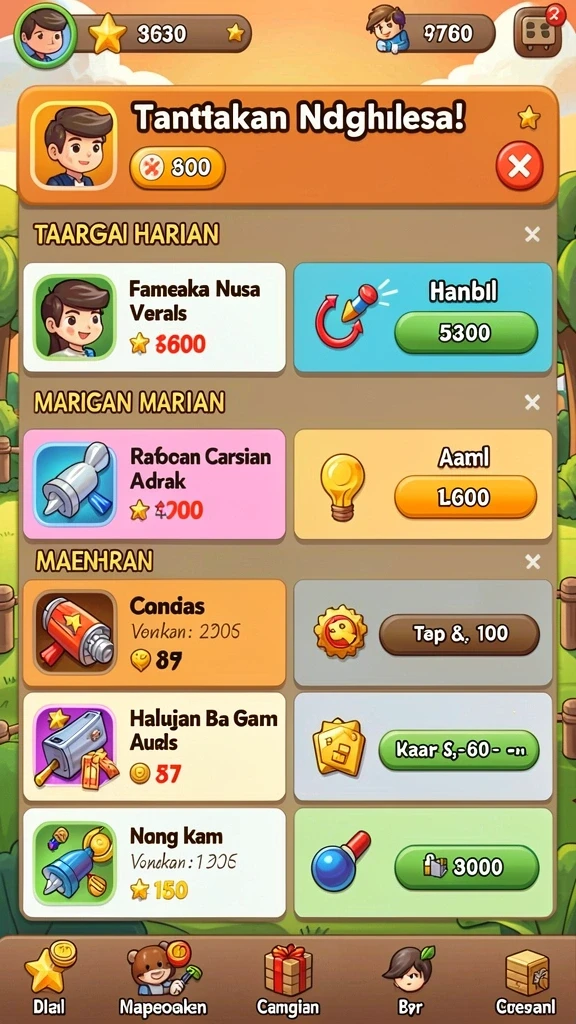Open the Halujan Ba Gam Auals card
This screenshot has height=1024, width=576.
coord(154,747)
